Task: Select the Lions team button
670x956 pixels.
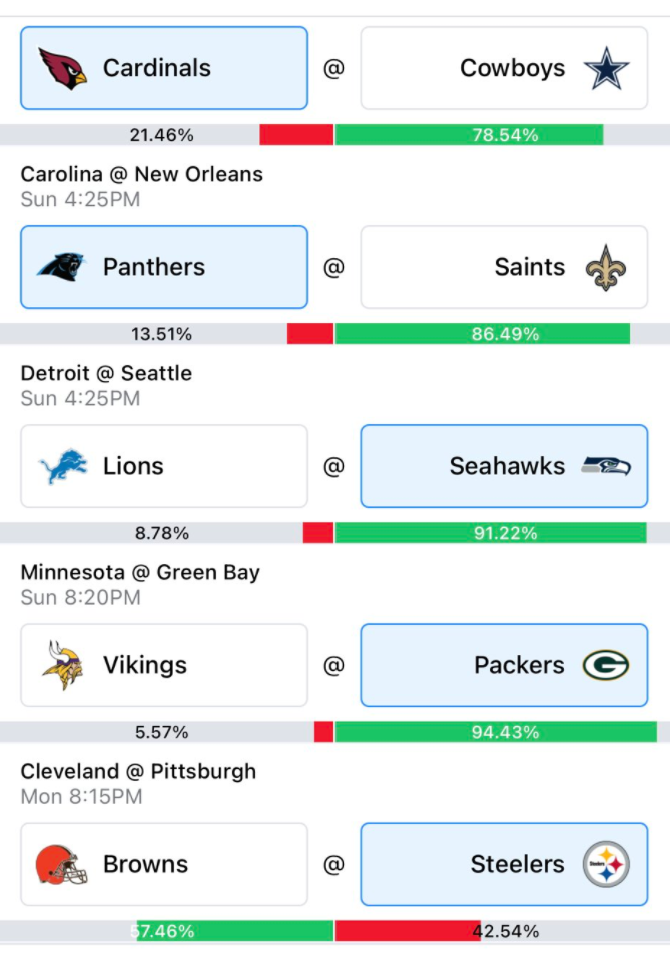Action: [164, 466]
